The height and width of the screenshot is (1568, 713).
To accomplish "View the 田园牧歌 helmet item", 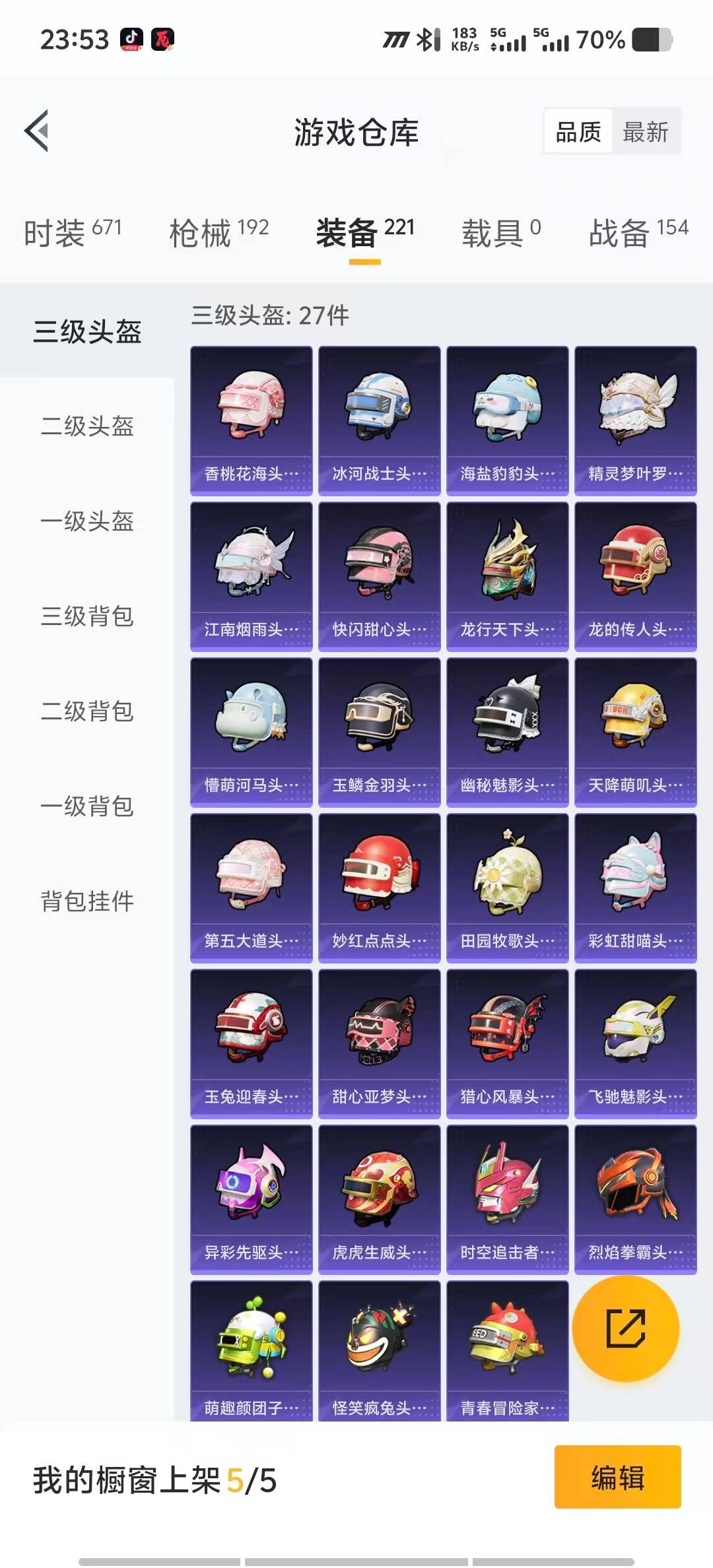I will tap(508, 888).
